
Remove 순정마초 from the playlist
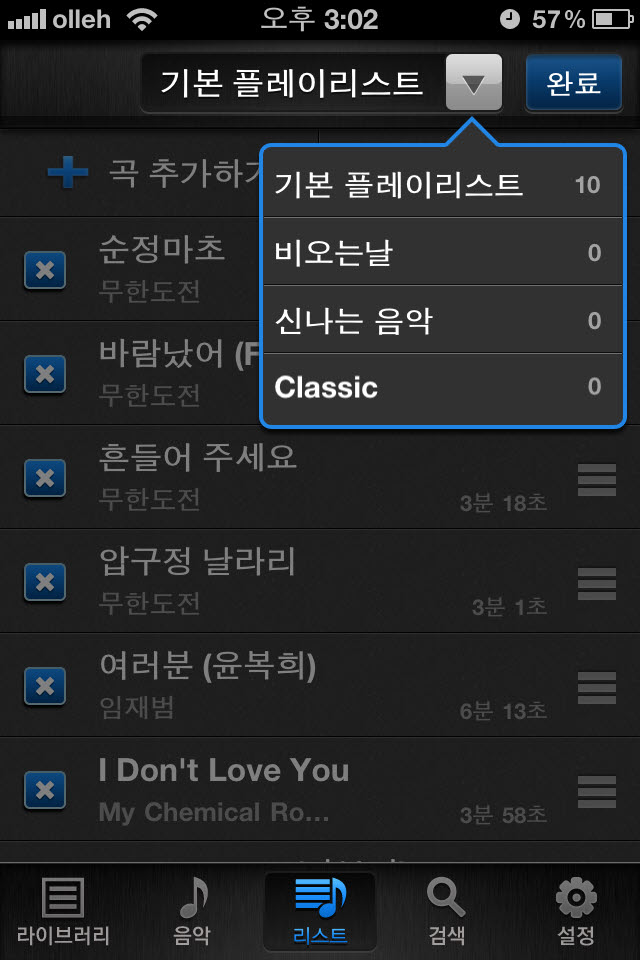[45, 271]
